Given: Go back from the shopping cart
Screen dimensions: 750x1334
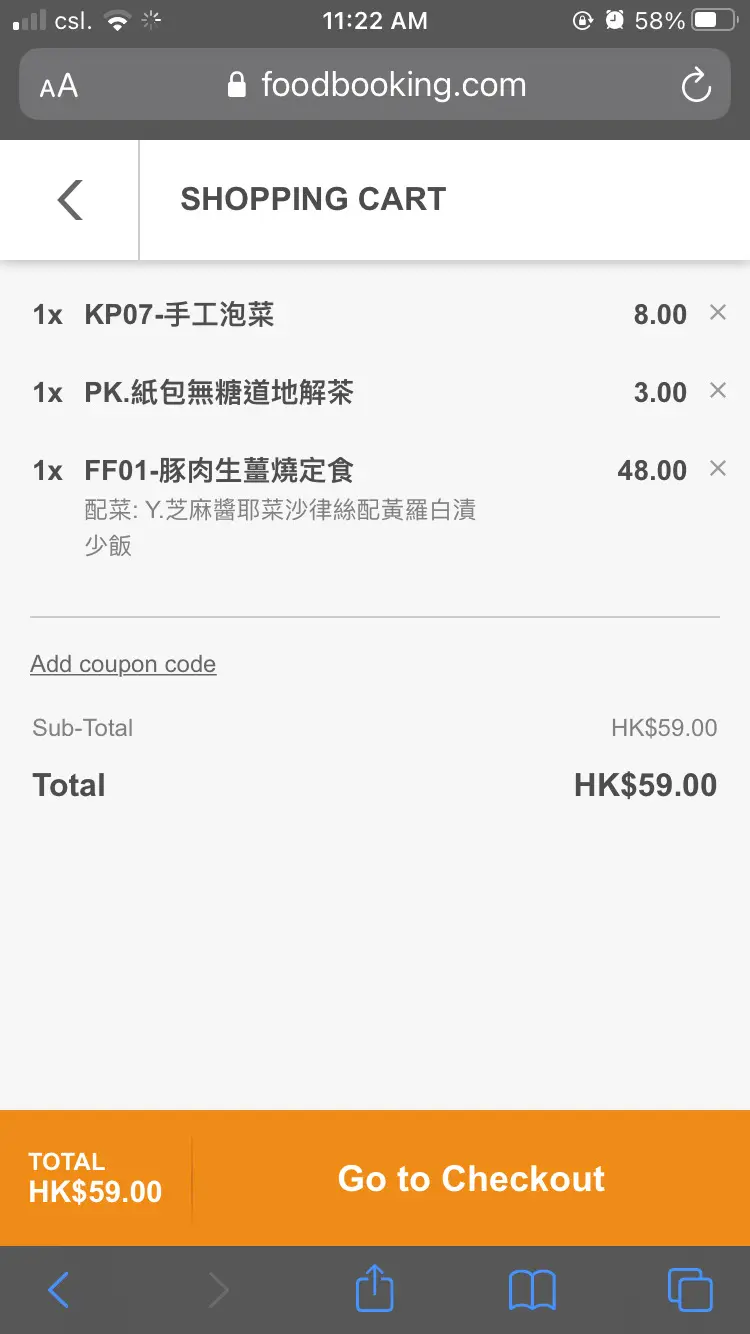Looking at the screenshot, I should 69,200.
